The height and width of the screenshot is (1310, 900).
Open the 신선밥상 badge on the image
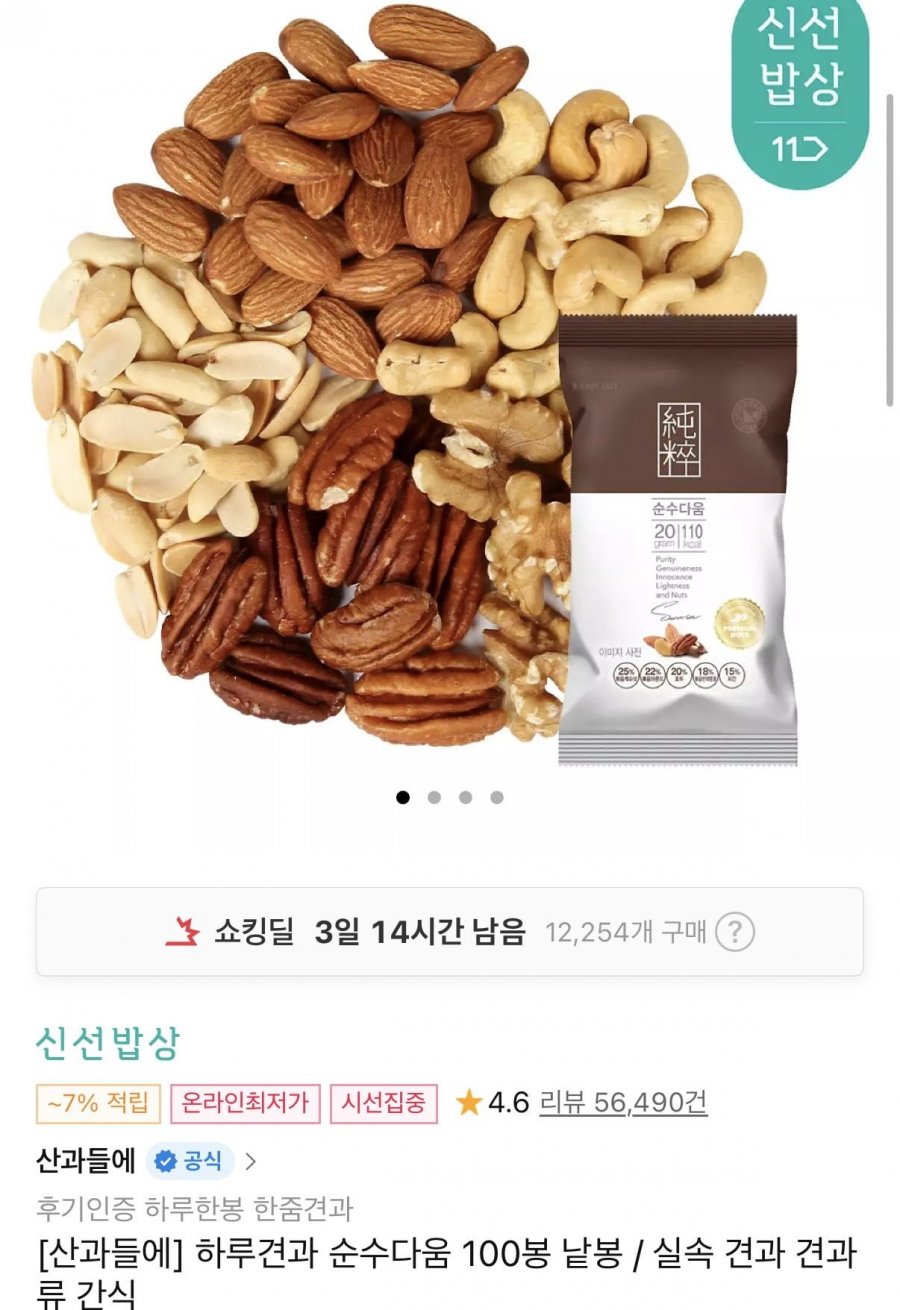[x=799, y=88]
